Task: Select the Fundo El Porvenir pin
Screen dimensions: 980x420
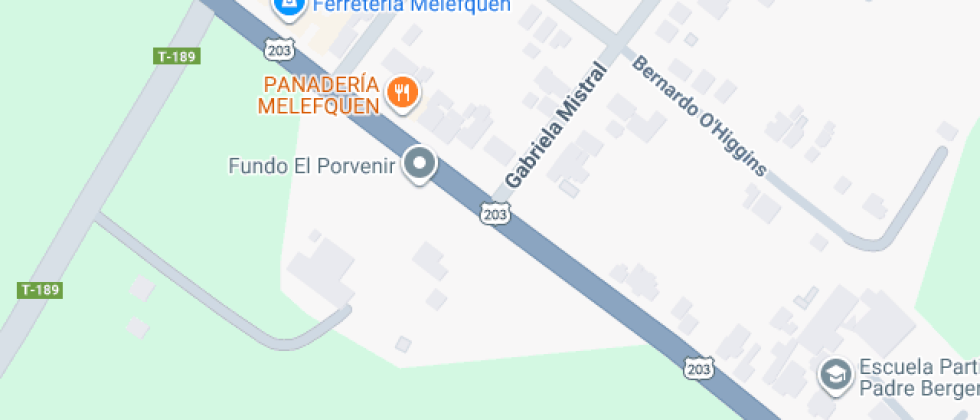Action: [420, 163]
